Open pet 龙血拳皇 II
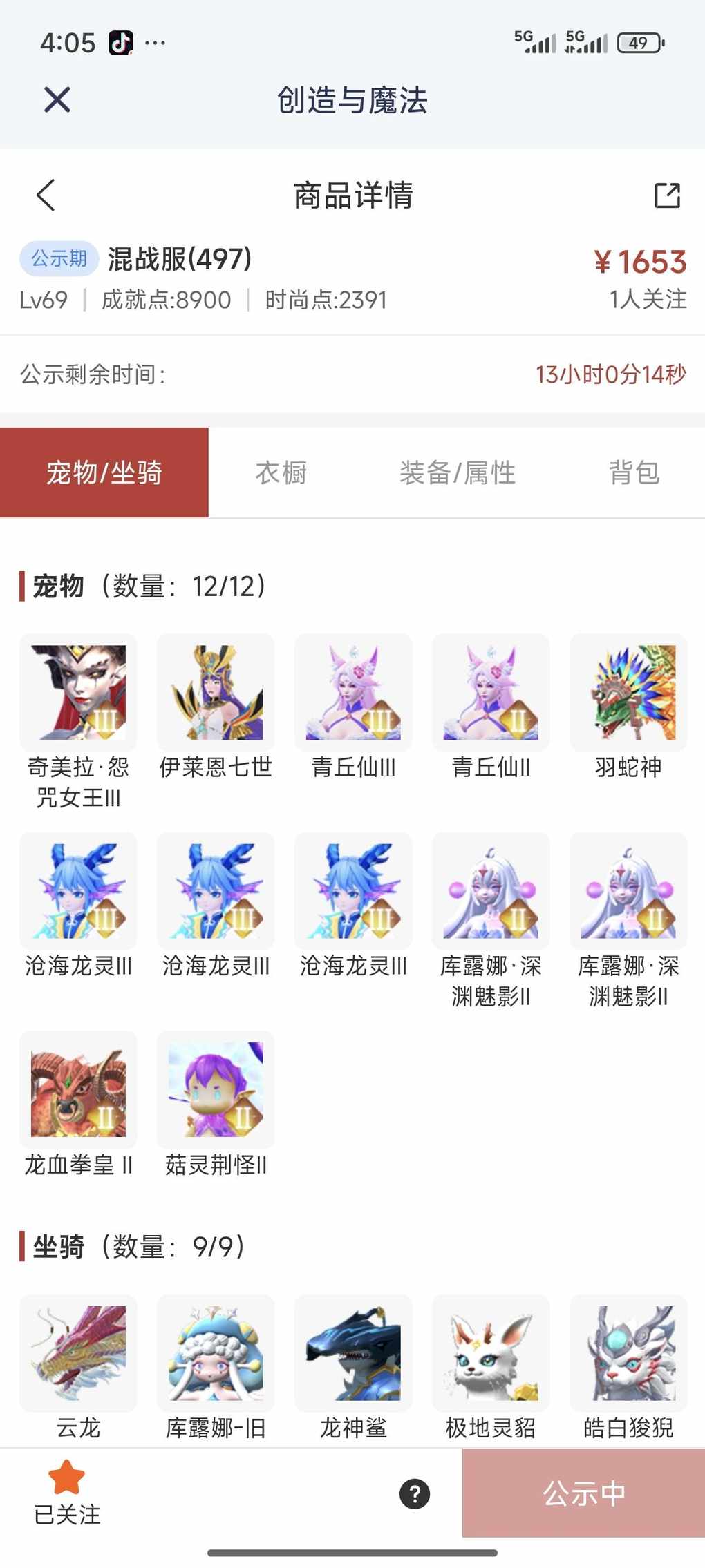This screenshot has width=705, height=1568. click(78, 1089)
